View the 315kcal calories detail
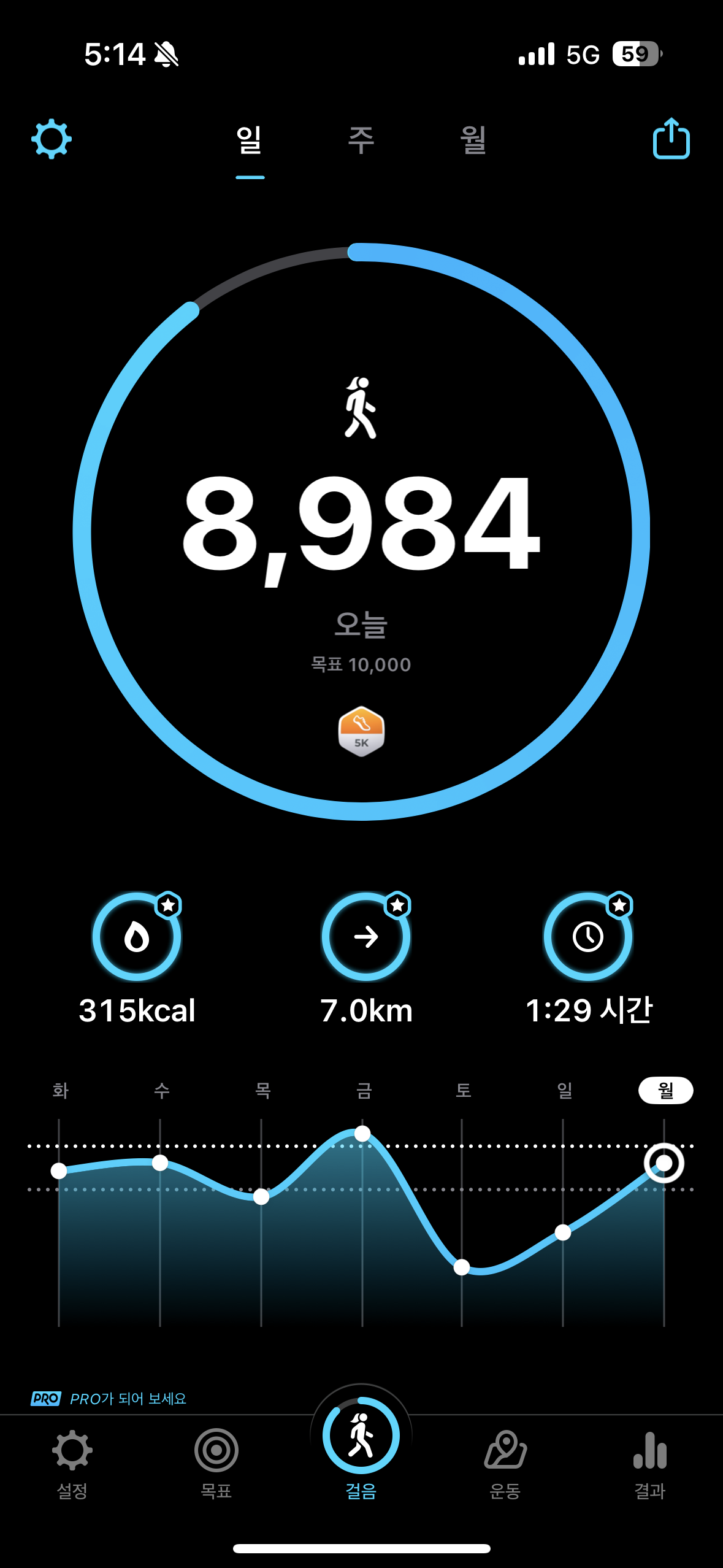This screenshot has height=1568, width=723. [137, 937]
